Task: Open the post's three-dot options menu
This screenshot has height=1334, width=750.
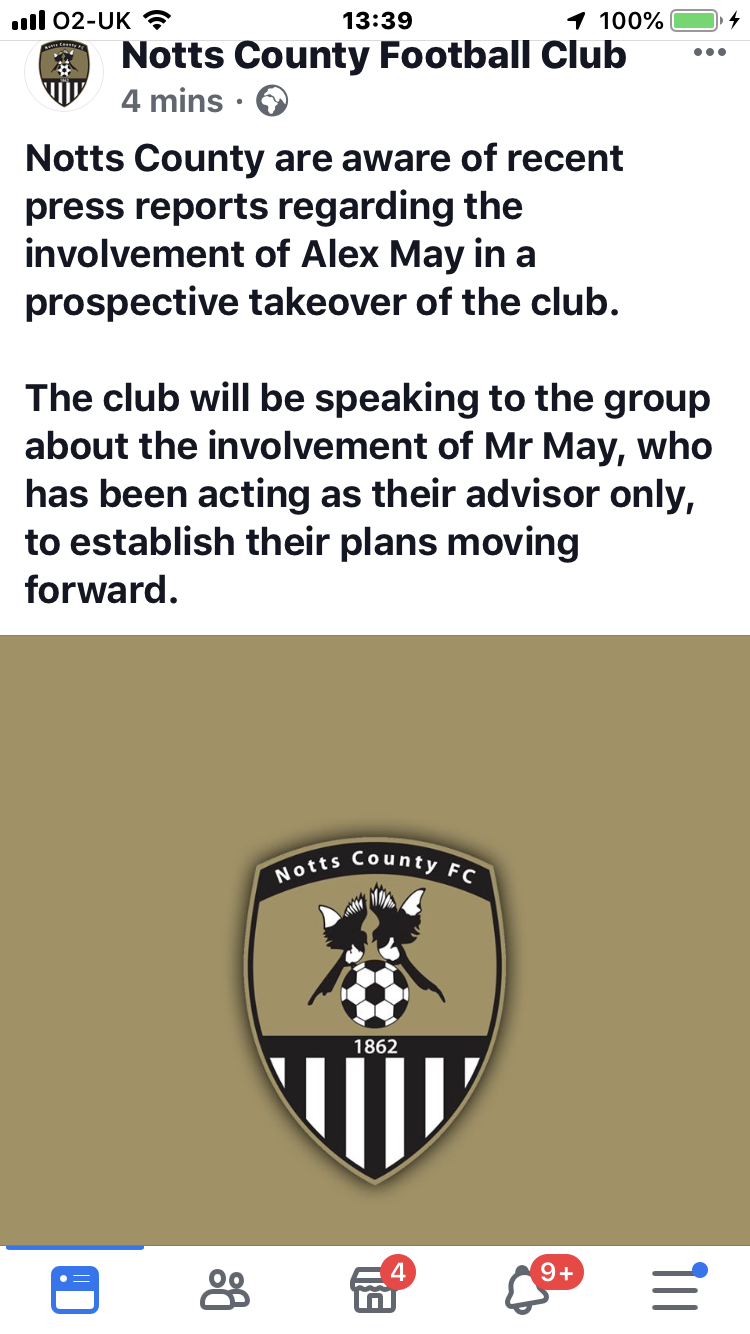Action: click(x=709, y=52)
